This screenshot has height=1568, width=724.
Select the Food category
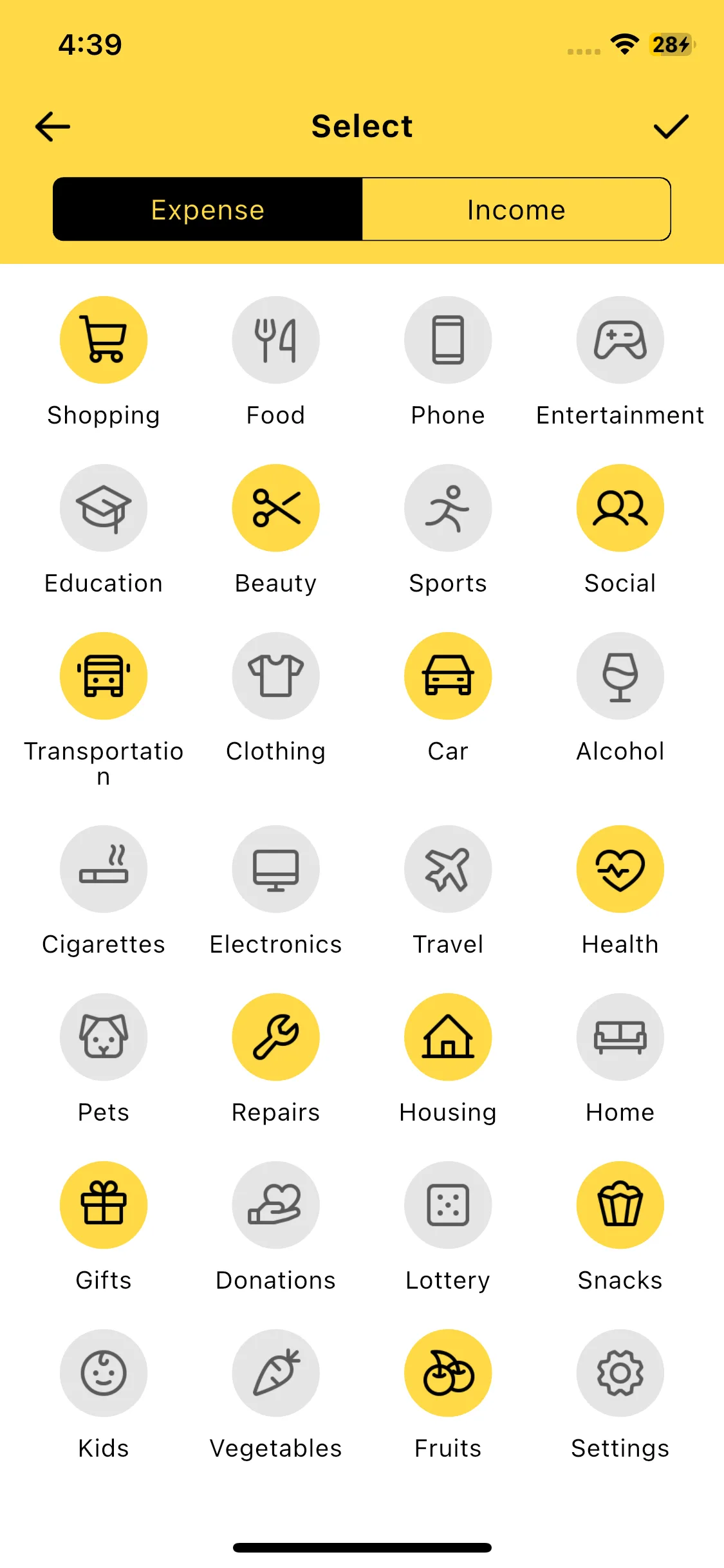click(x=275, y=340)
